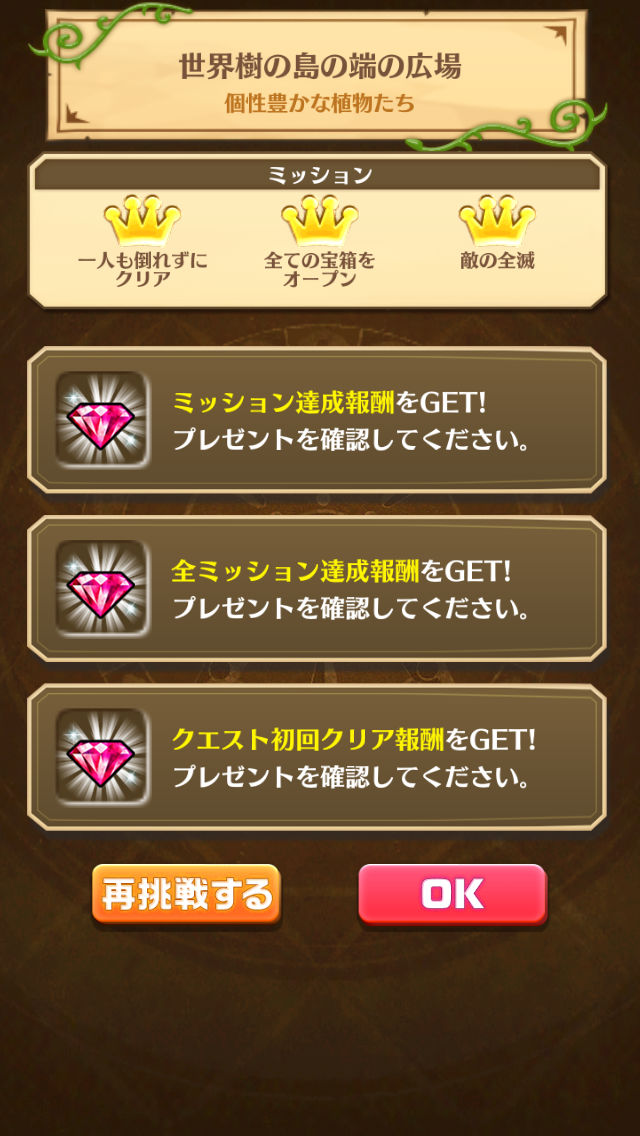Confirm rewards with the OK button
Image resolution: width=640 pixels, height=1136 pixels.
coord(452,894)
